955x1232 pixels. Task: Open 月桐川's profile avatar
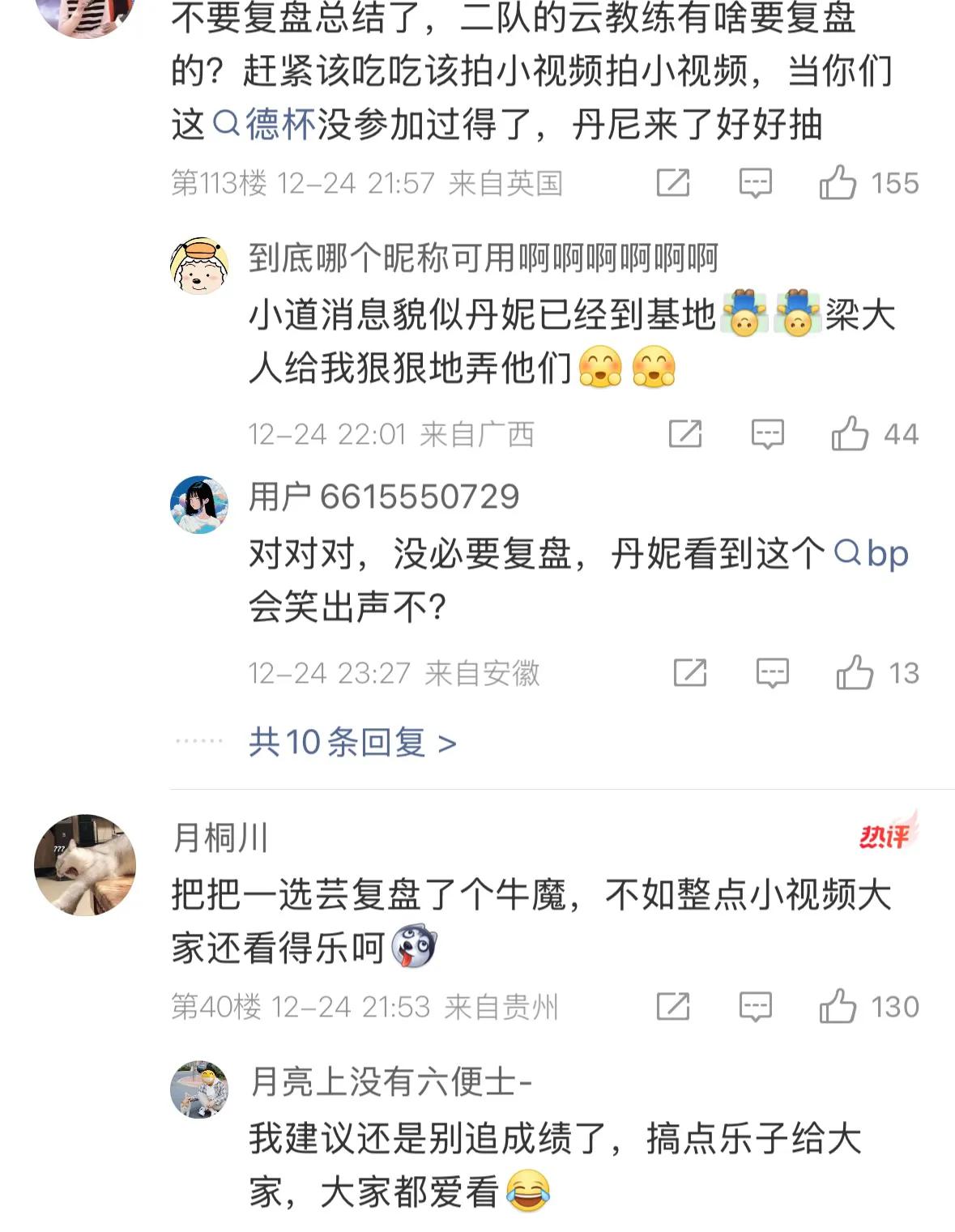click(x=85, y=864)
